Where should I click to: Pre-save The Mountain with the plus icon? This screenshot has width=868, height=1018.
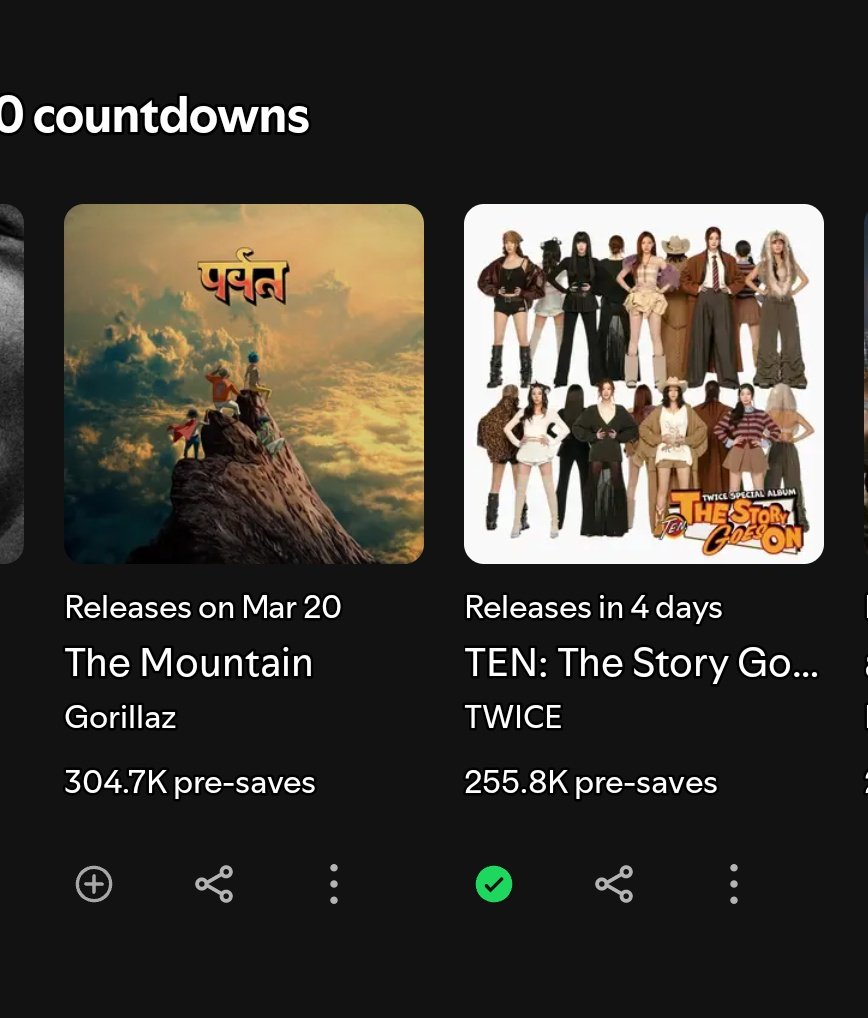pyautogui.click(x=94, y=884)
